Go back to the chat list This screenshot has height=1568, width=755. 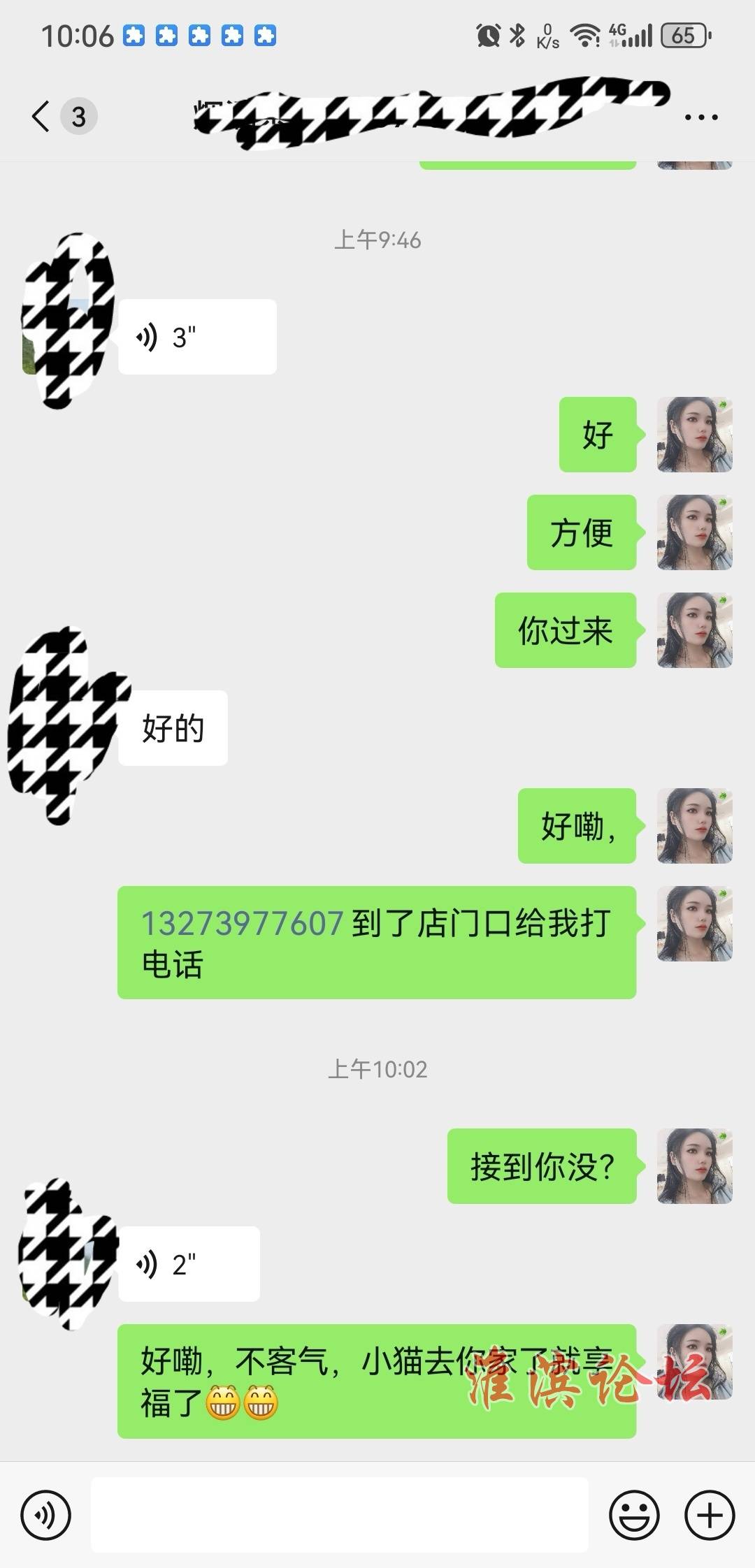pyautogui.click(x=42, y=116)
